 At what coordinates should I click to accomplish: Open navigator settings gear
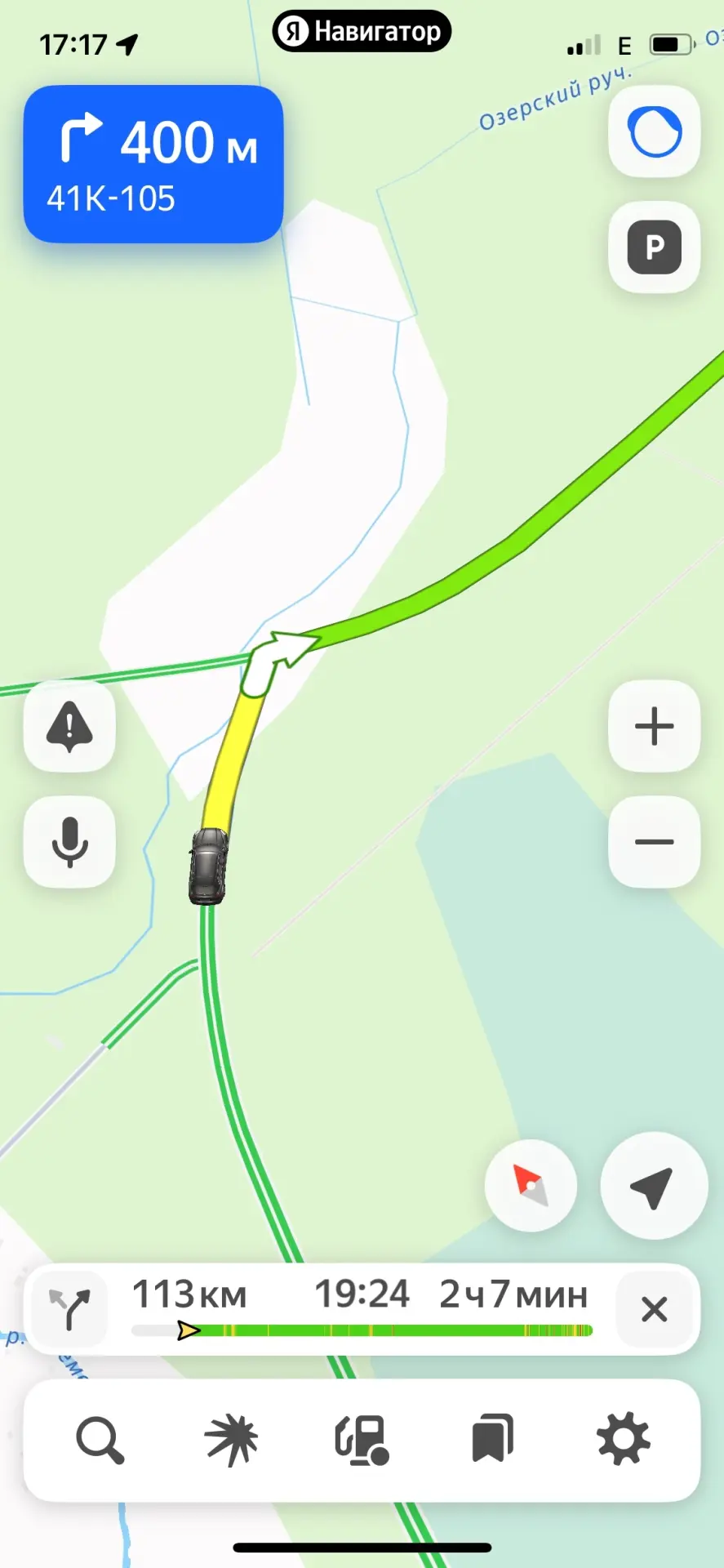(x=624, y=1440)
